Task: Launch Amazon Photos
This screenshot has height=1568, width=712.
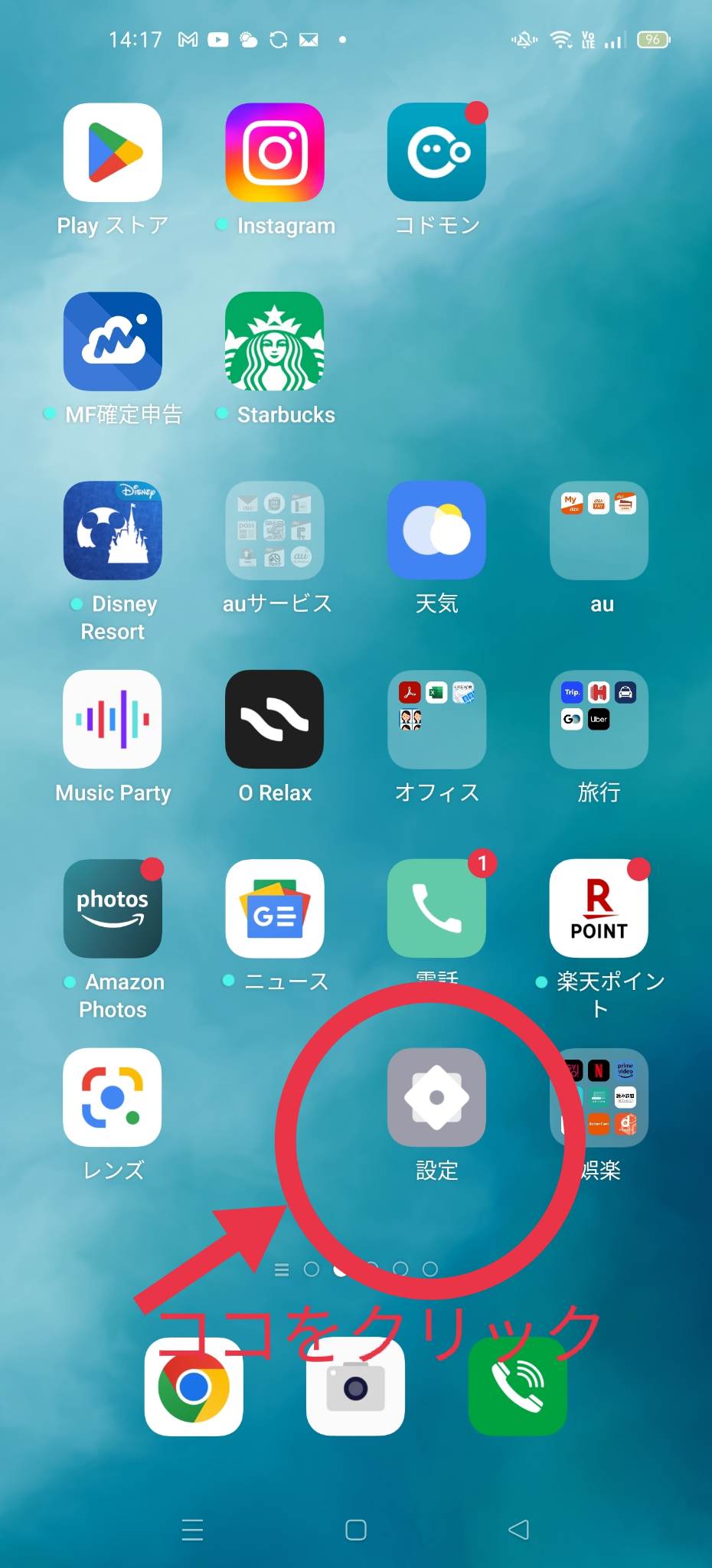Action: [x=113, y=909]
